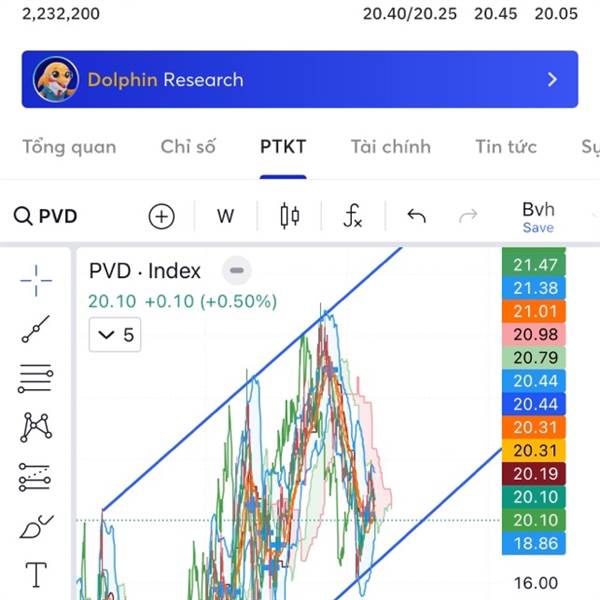Select the crosshair cursor tool
Viewport: 600px width, 600px height.
pyautogui.click(x=36, y=281)
